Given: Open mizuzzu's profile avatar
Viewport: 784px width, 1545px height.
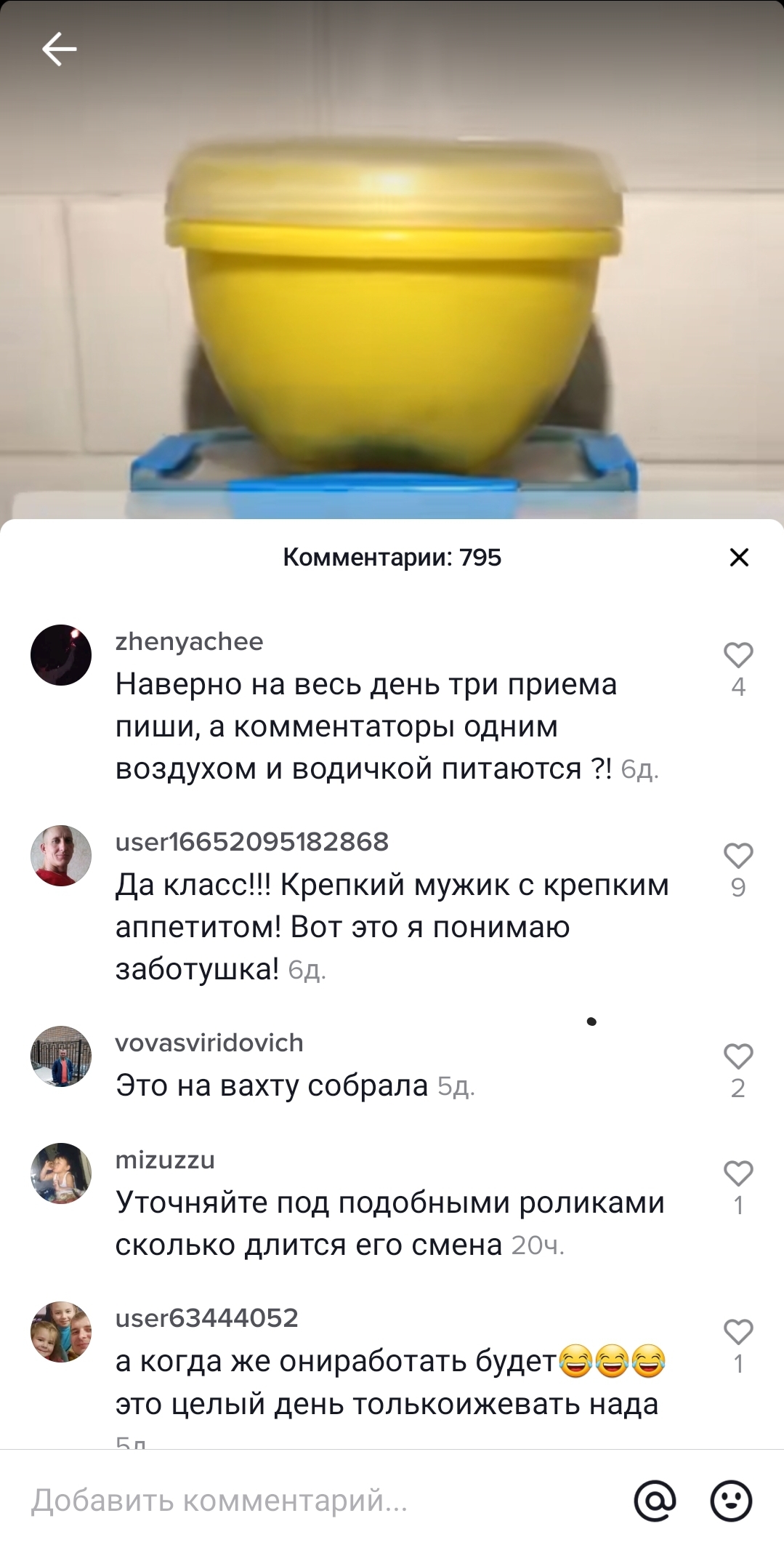Looking at the screenshot, I should pos(61,1173).
